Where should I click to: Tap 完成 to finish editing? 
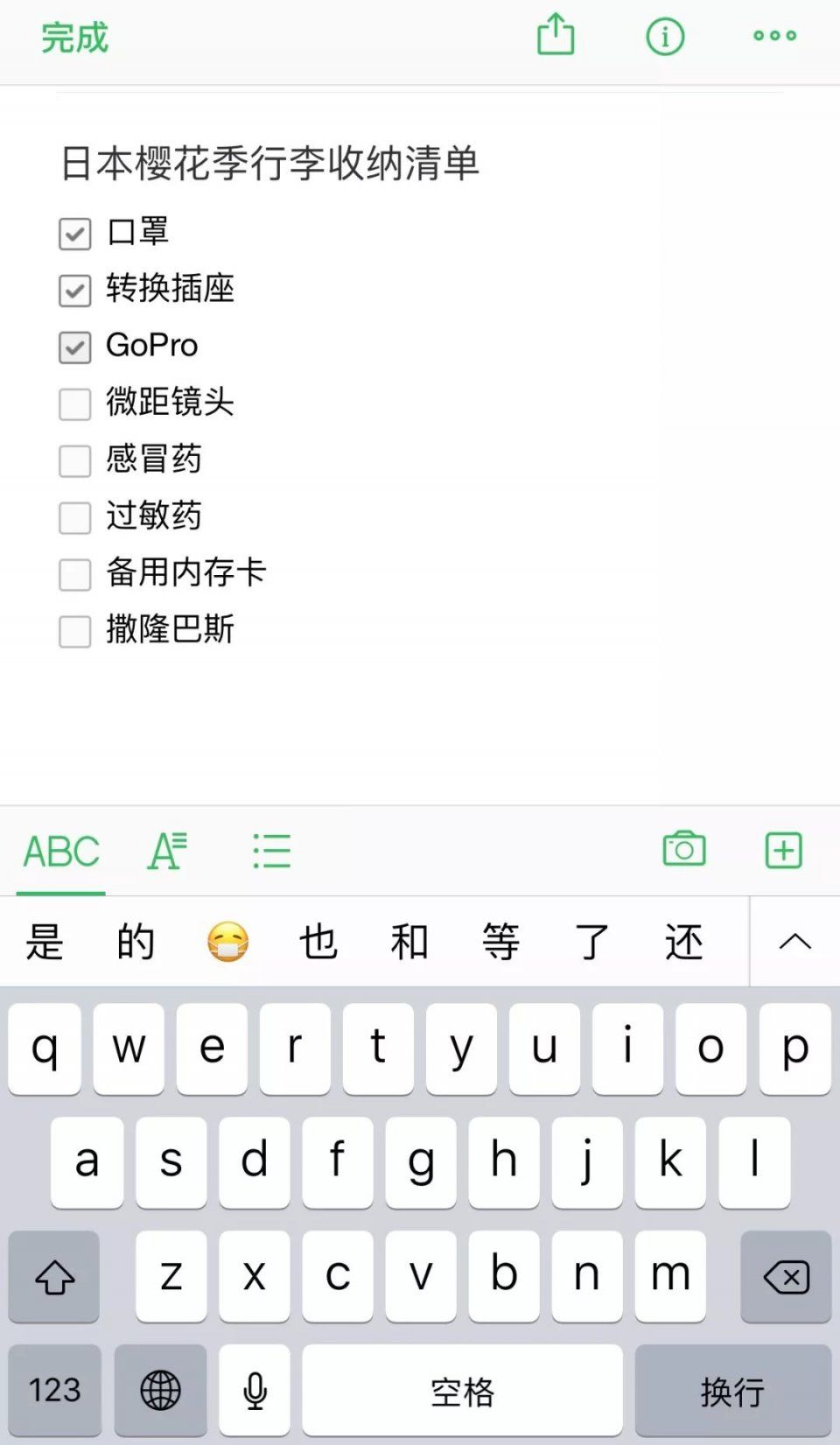click(x=74, y=38)
